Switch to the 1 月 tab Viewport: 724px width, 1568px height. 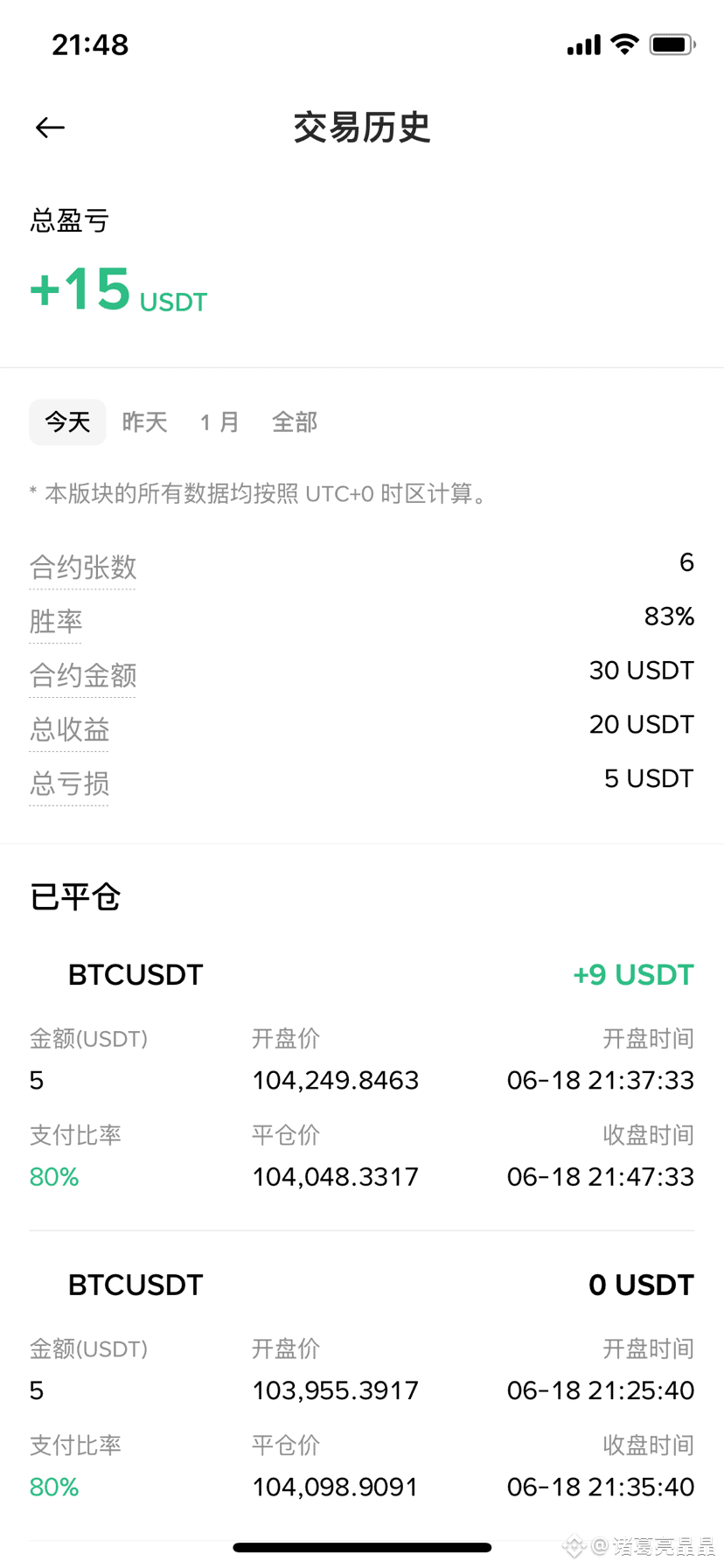(x=219, y=422)
